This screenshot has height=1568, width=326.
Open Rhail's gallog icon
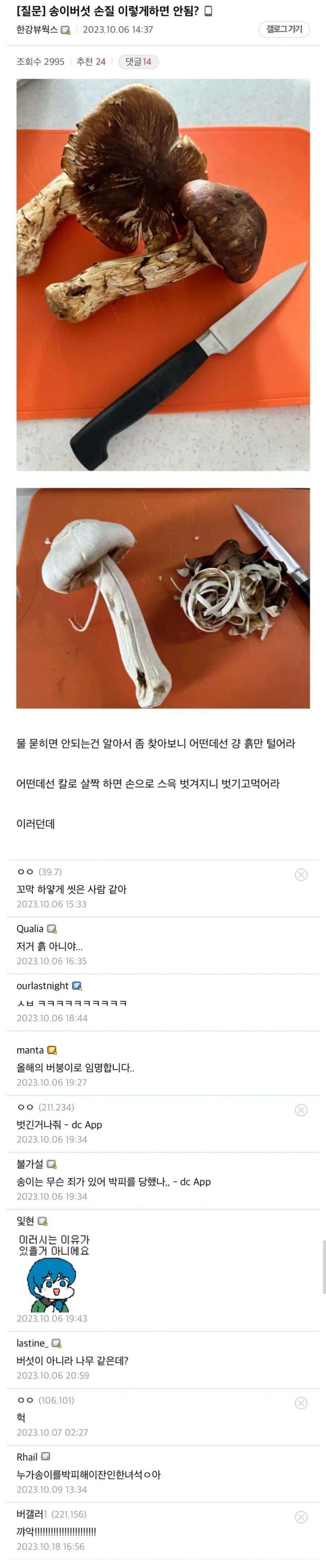[x=46, y=1457]
